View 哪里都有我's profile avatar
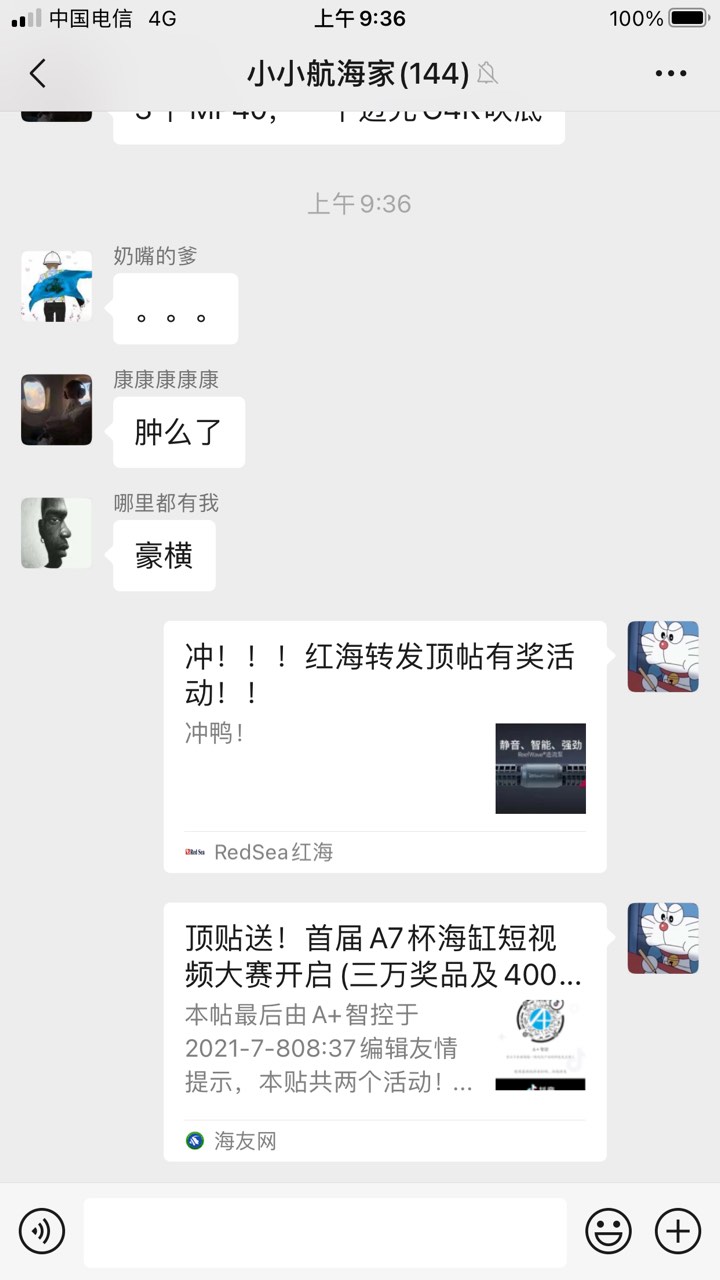720x1280 pixels. tap(57, 533)
